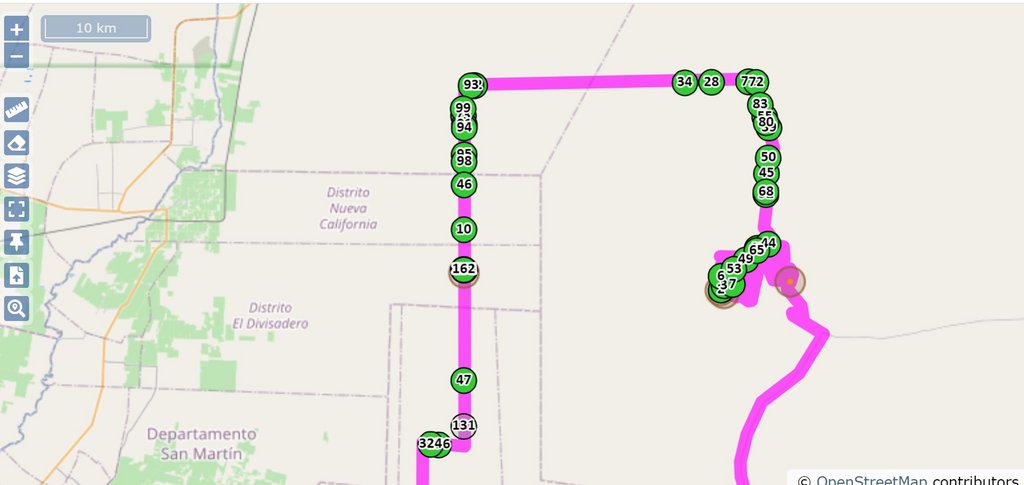This screenshot has height=485, width=1024.
Task: Open the file upload tool
Action: [x=16, y=275]
